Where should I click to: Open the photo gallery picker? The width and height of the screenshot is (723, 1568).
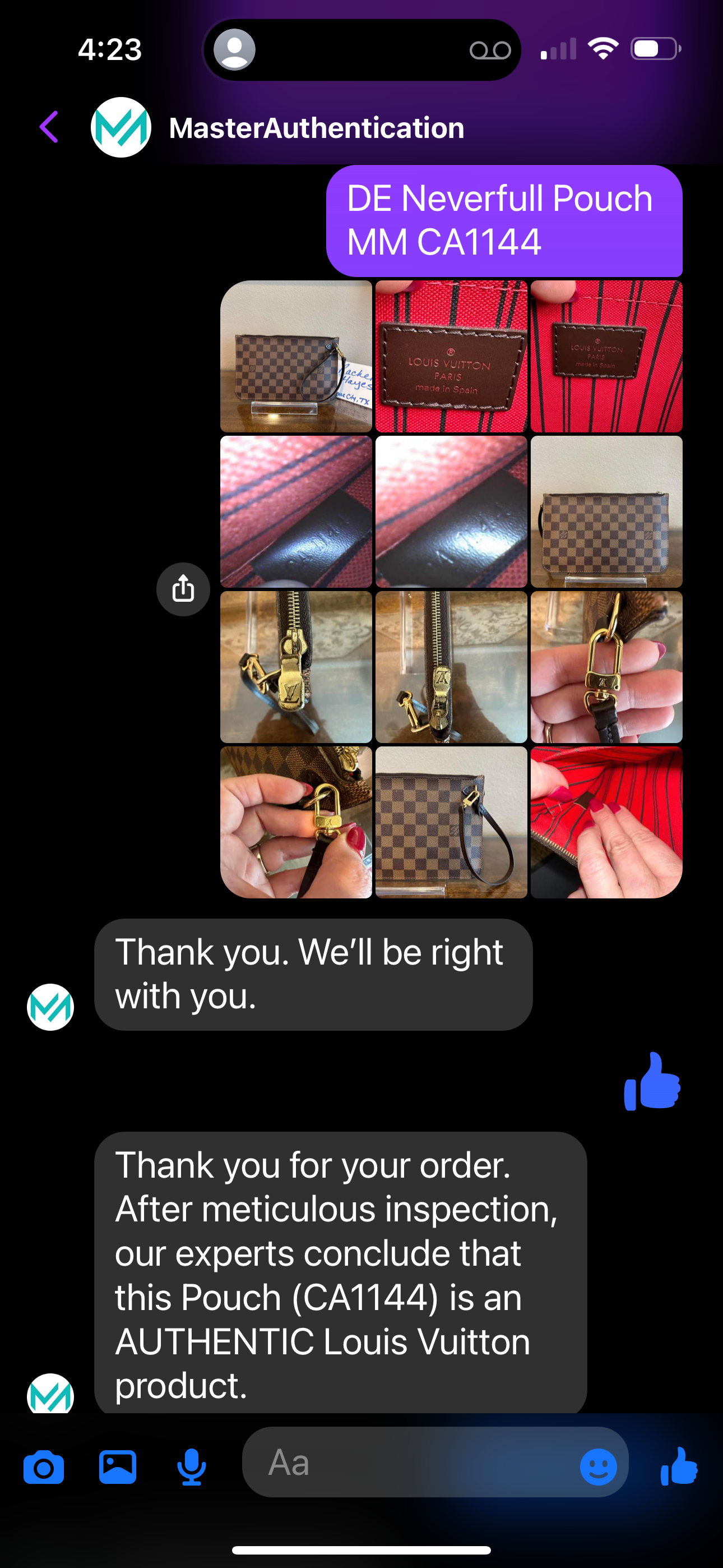coord(118,1467)
